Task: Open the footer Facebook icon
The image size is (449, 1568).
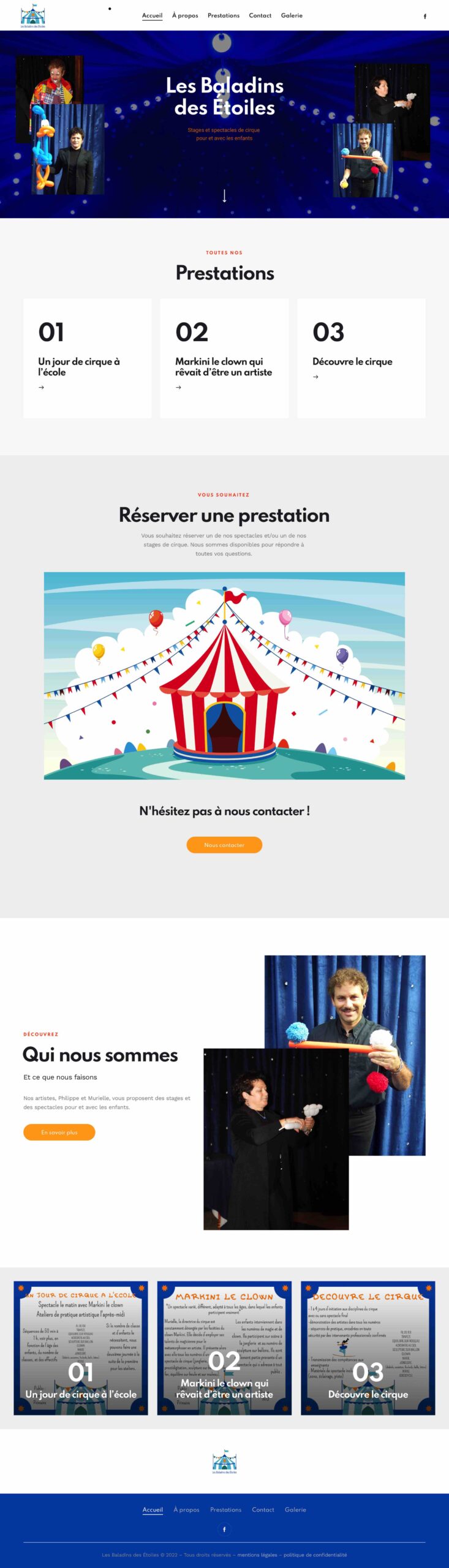Action: point(224,1529)
